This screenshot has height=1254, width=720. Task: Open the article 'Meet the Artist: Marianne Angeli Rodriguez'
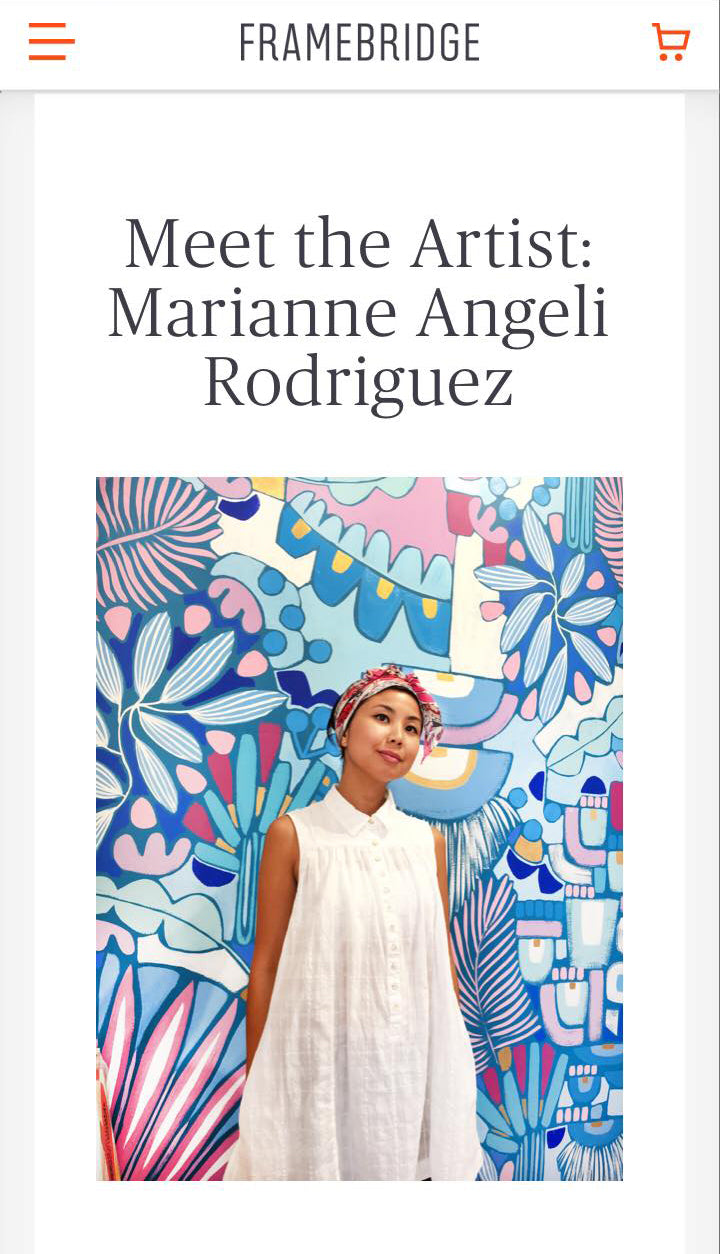(360, 310)
